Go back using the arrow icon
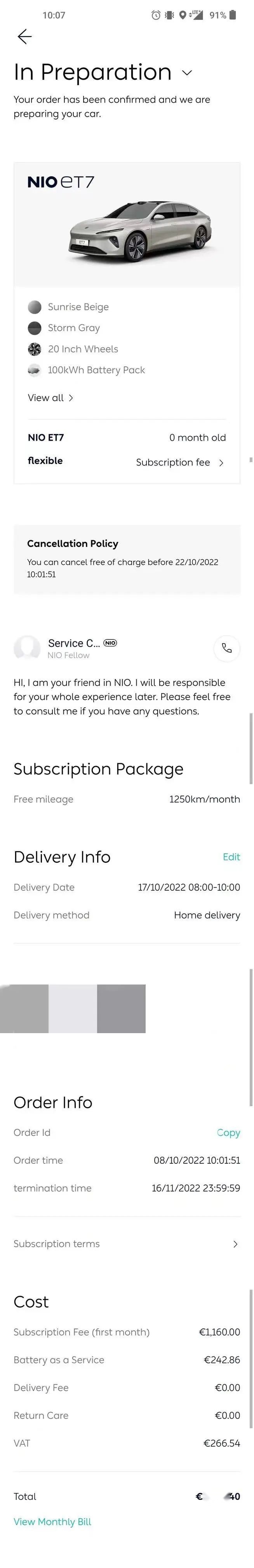Viewport: 254px width, 1568px height. coord(24,37)
